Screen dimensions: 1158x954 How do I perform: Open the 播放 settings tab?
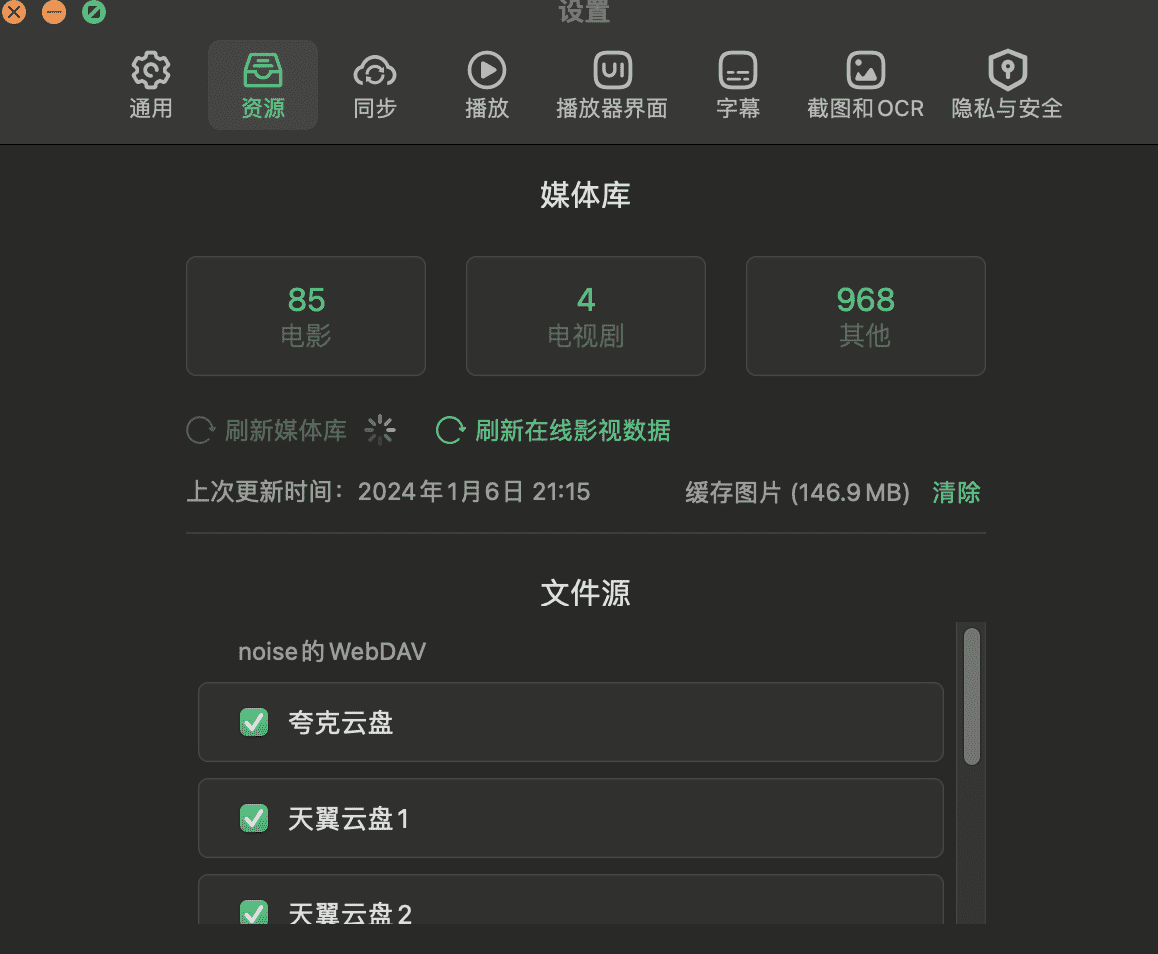[x=487, y=85]
